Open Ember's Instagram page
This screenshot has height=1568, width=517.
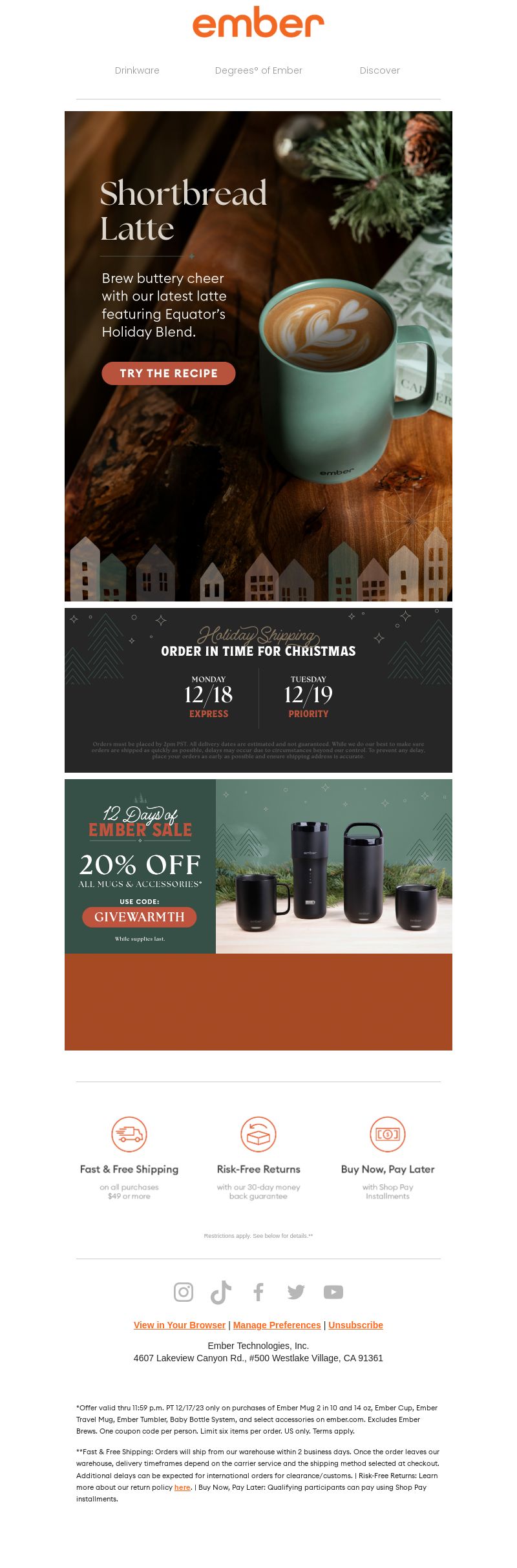[x=184, y=1291]
